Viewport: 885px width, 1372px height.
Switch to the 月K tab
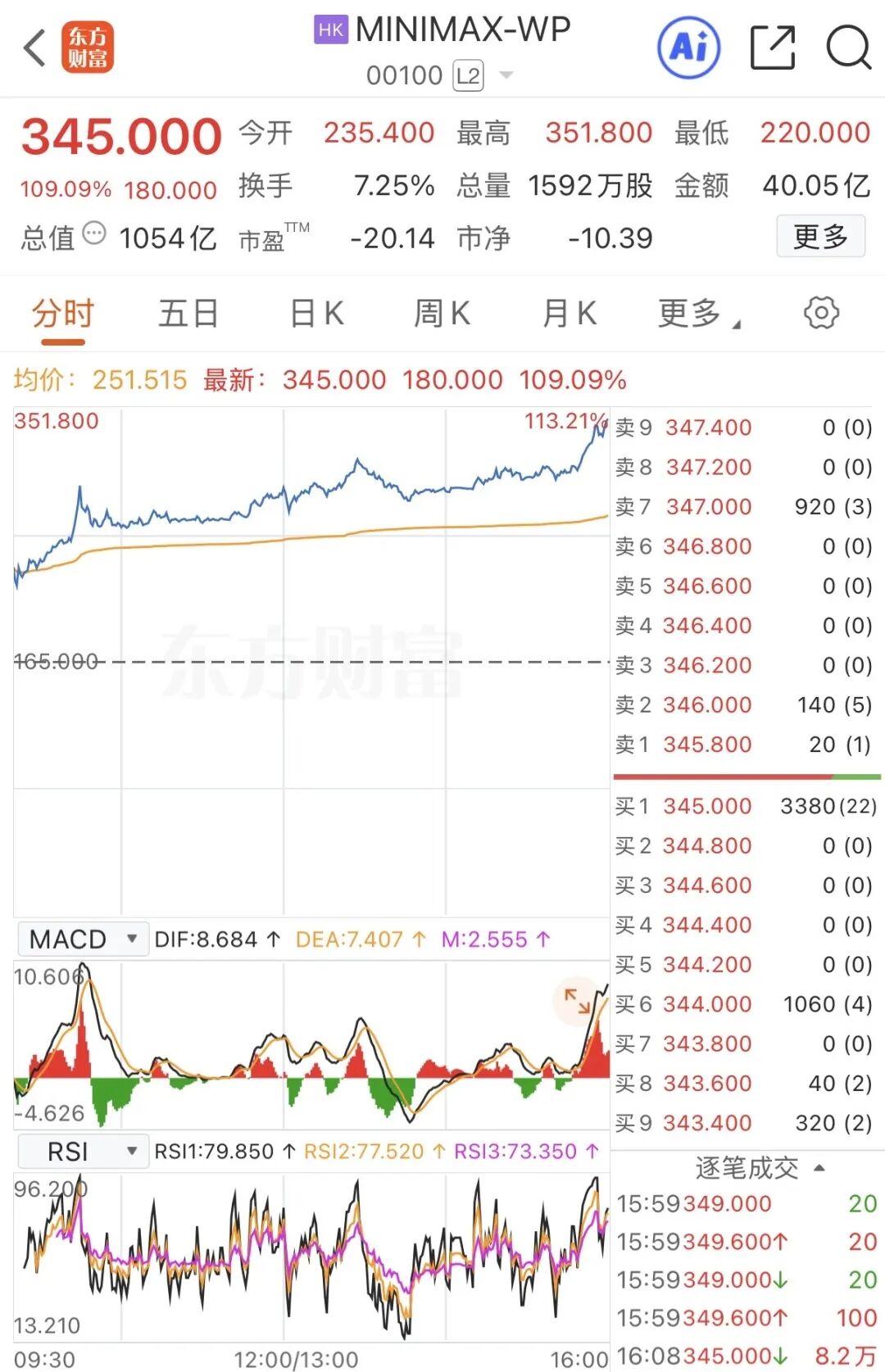pos(569,312)
